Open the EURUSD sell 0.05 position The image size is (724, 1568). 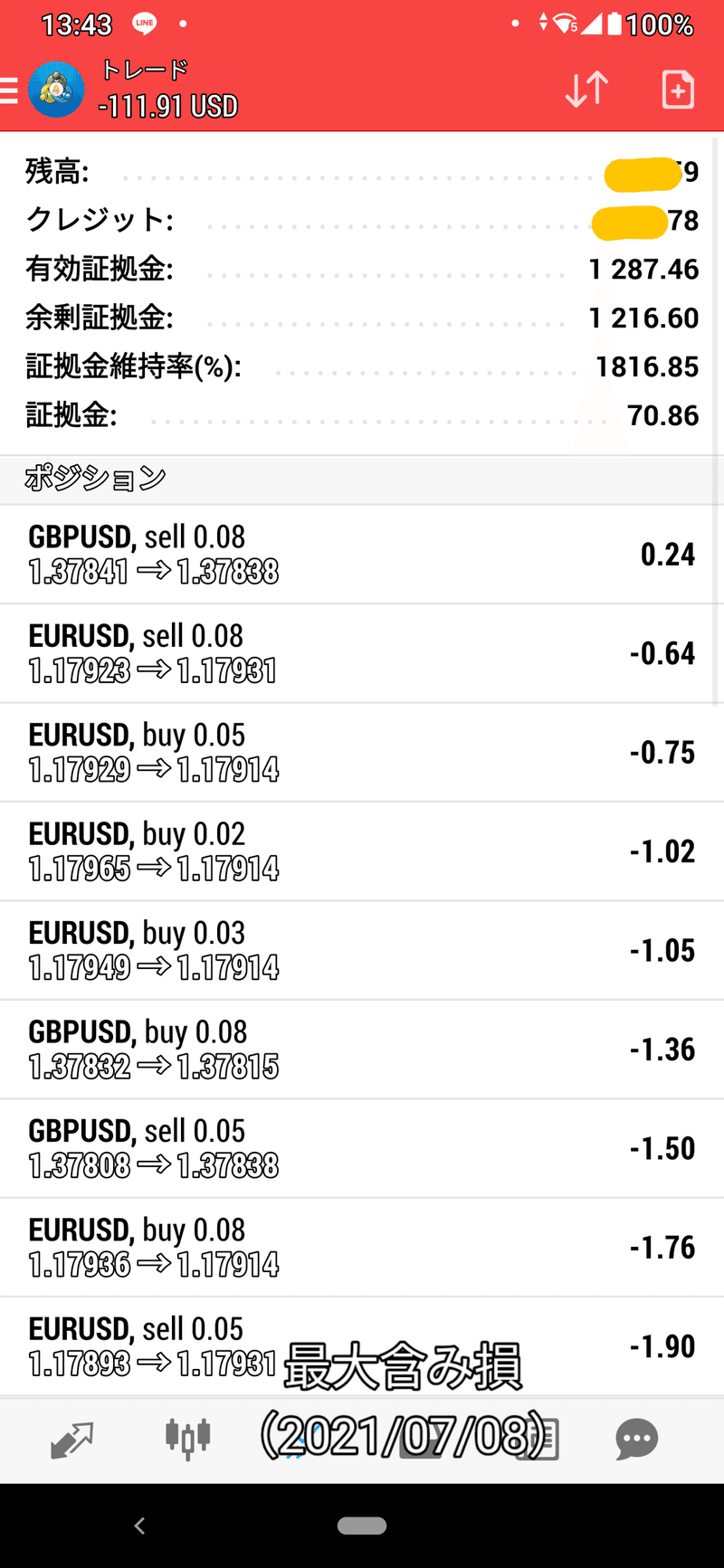coord(362,1345)
